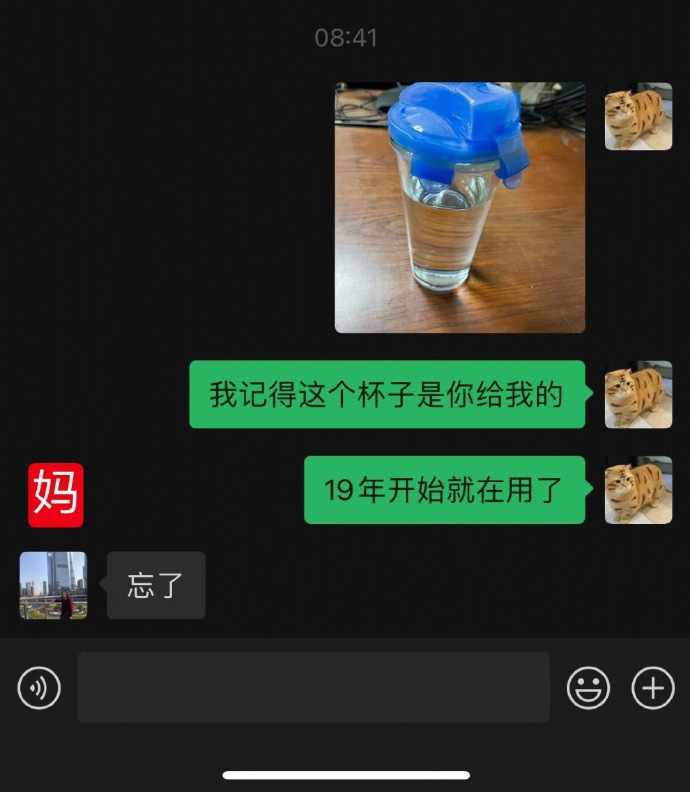The width and height of the screenshot is (690, 792).
Task: Open the emoji sticker picker
Action: click(588, 688)
